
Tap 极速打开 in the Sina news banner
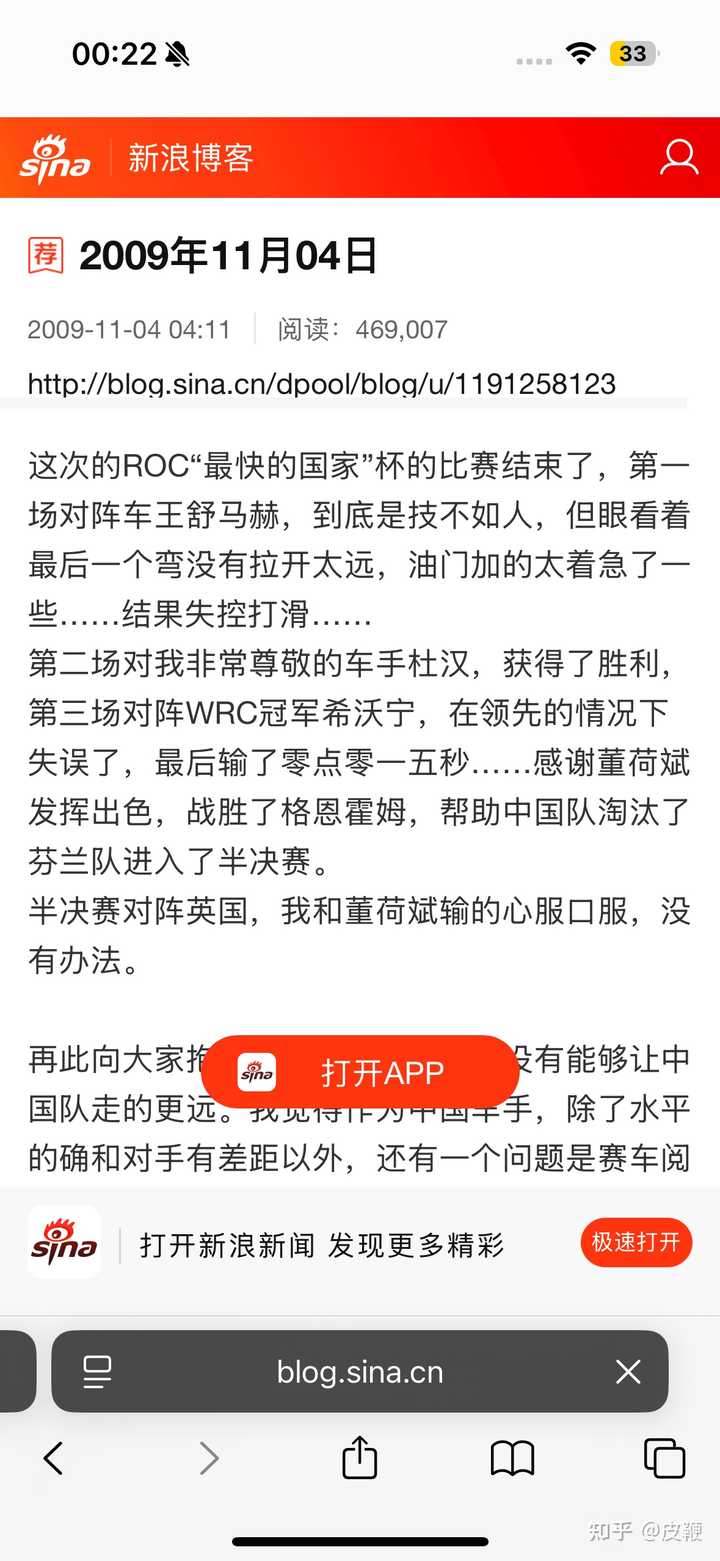(x=636, y=1242)
